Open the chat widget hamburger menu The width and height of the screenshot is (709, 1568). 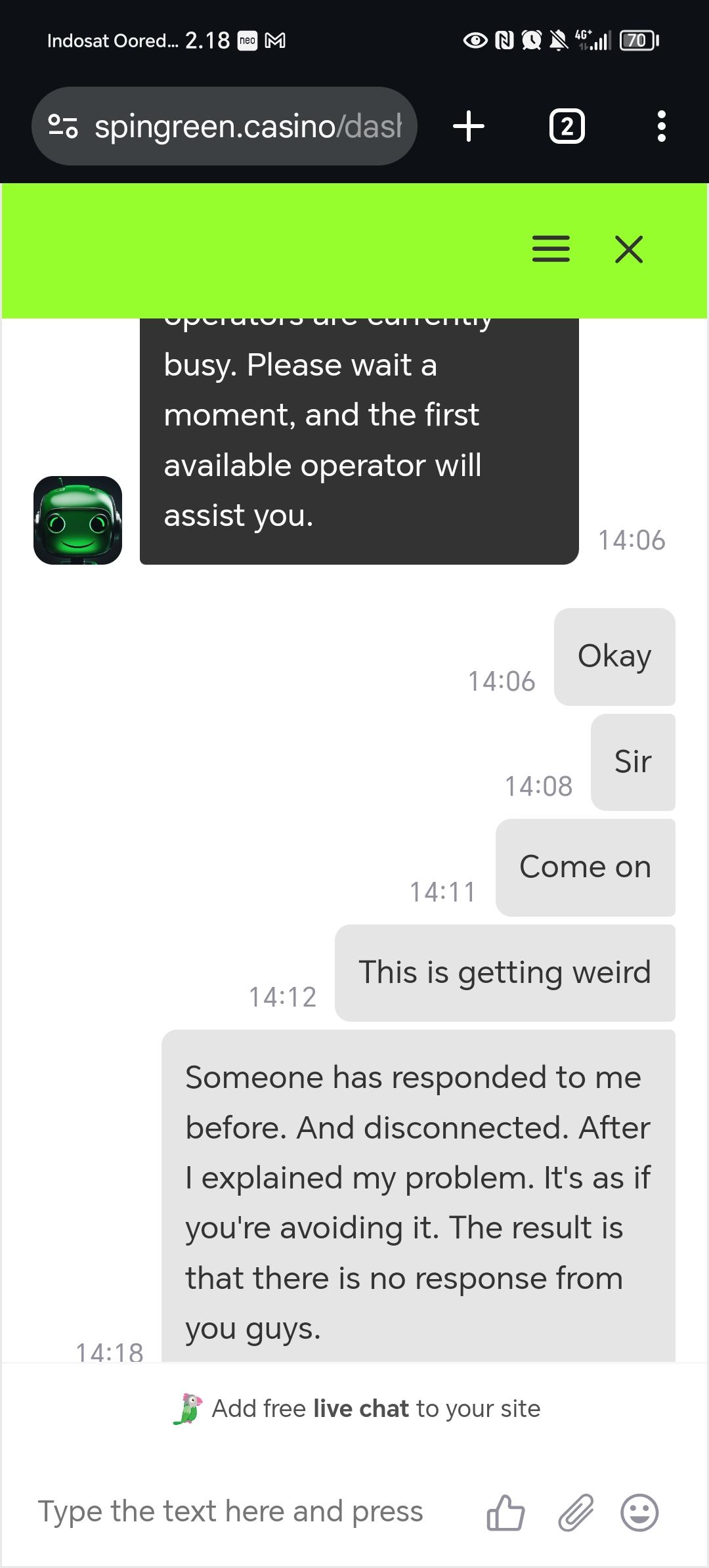(x=550, y=250)
